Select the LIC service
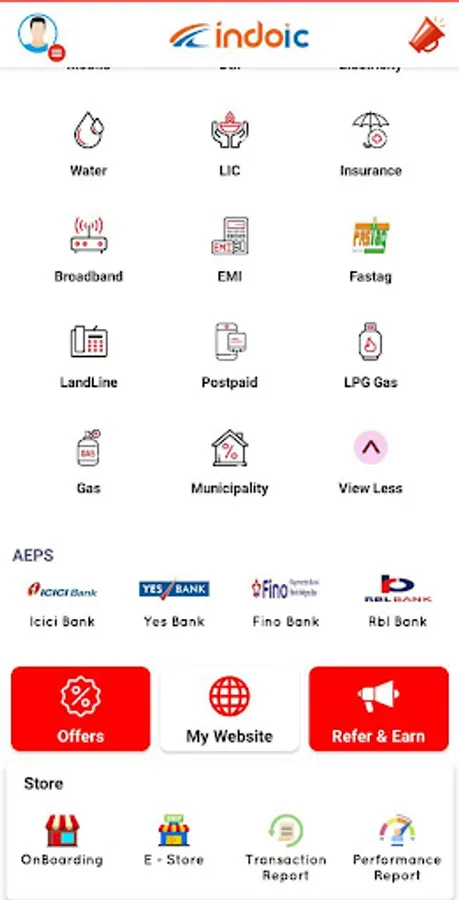Viewport: 459px width, 900px height. (x=230, y=144)
